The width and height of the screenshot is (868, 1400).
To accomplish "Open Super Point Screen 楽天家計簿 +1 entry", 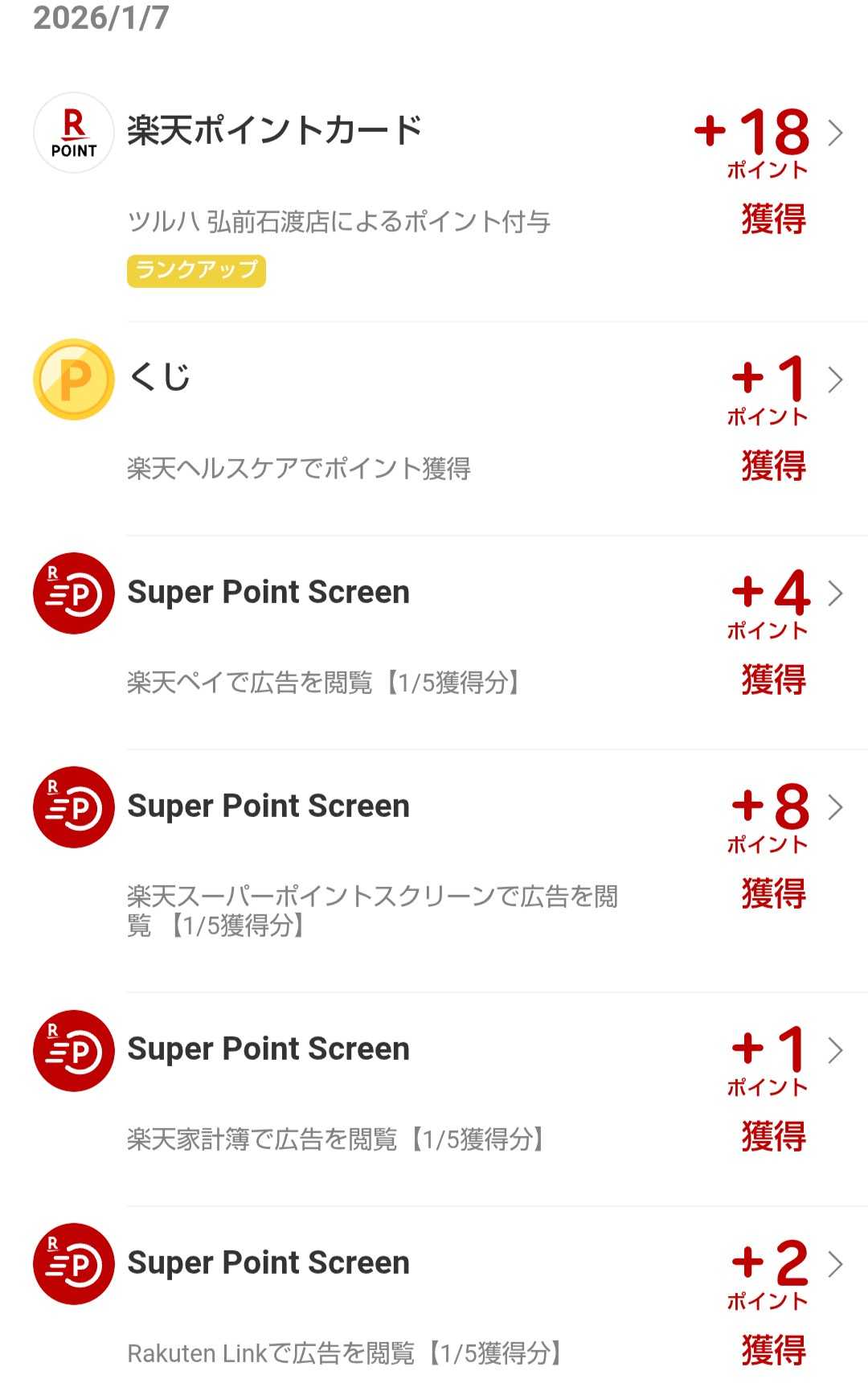I will [434, 1094].
